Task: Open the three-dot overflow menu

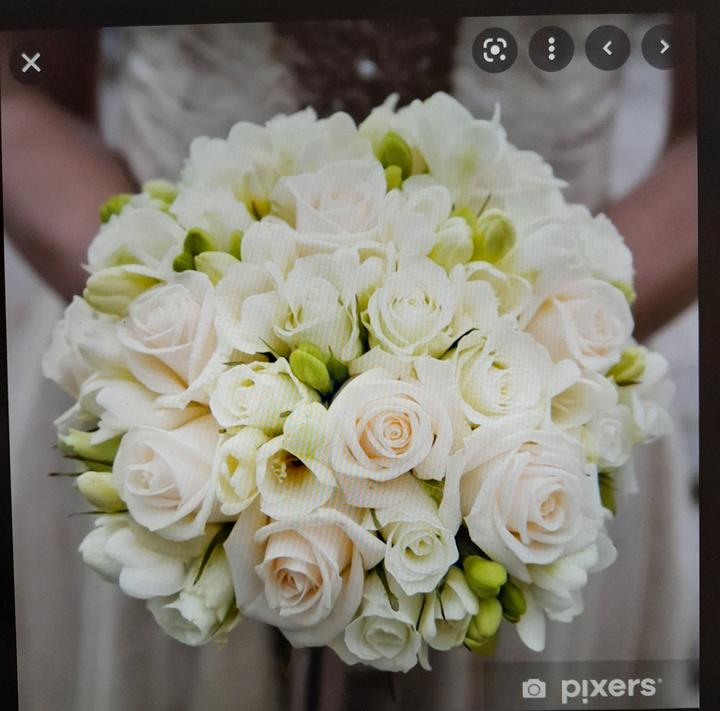Action: click(551, 48)
